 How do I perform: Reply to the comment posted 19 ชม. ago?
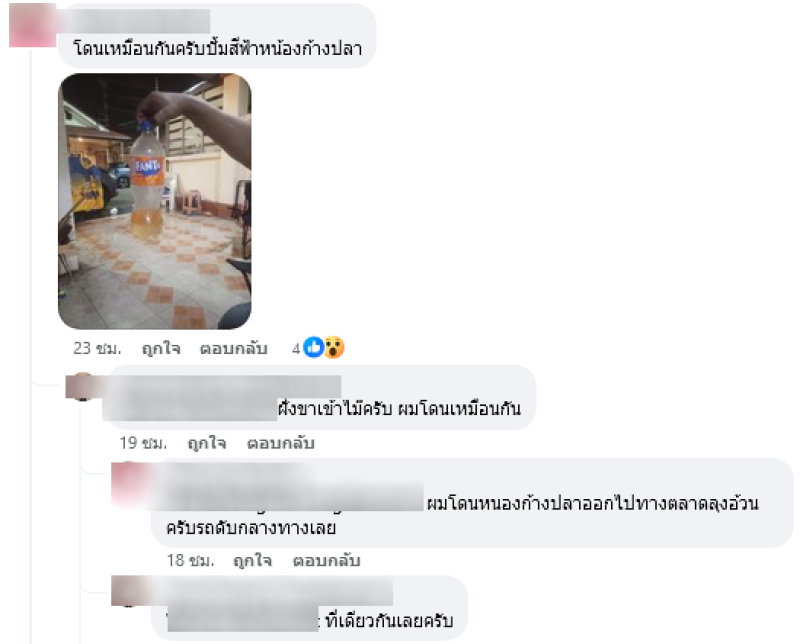pyautogui.click(x=280, y=443)
